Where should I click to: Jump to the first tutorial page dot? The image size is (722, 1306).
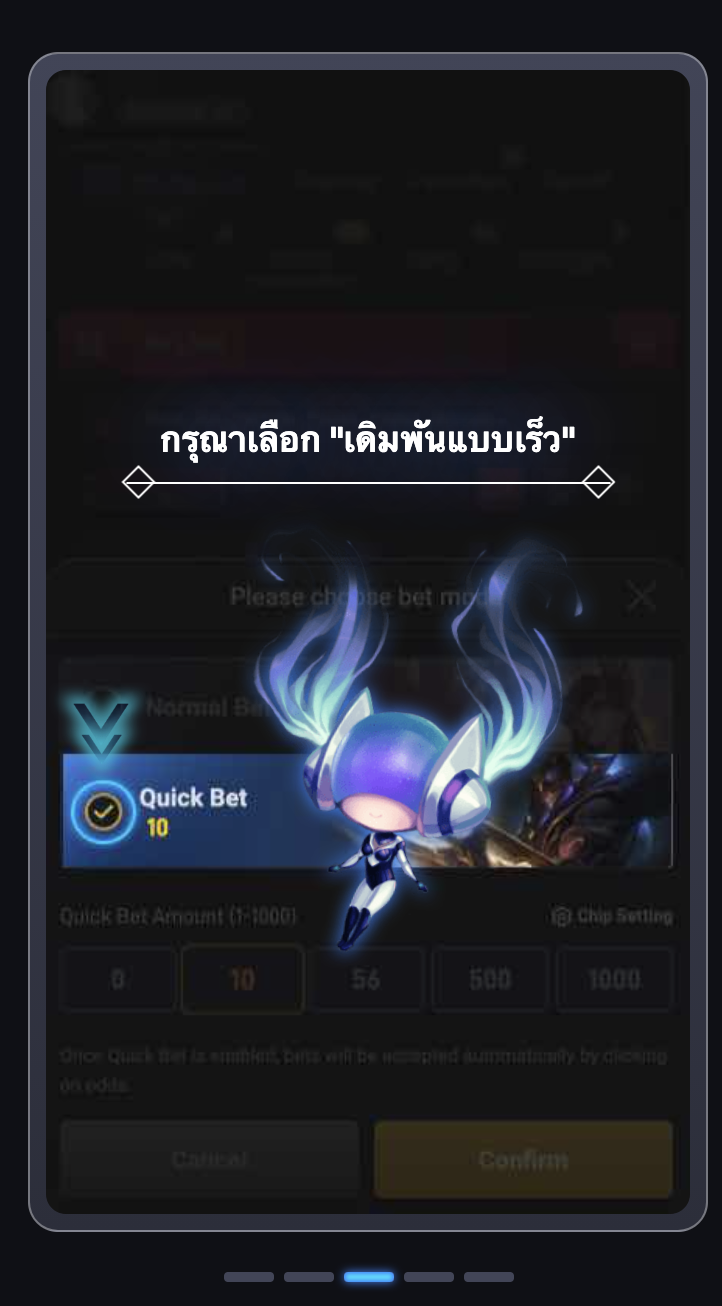[249, 1277]
